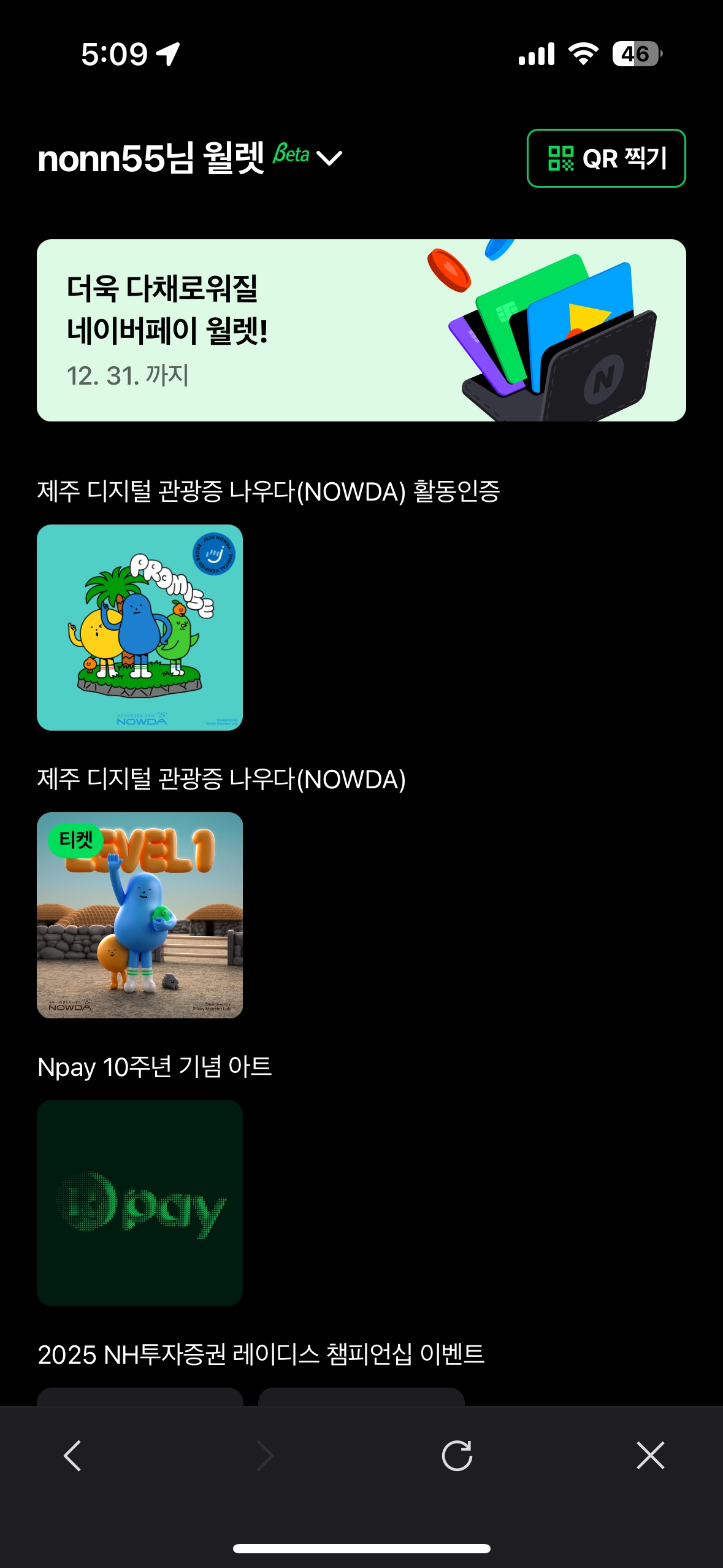Viewport: 723px width, 1568px height.
Task: Open the 네이버페이 월렛 promo banner
Action: point(361,330)
